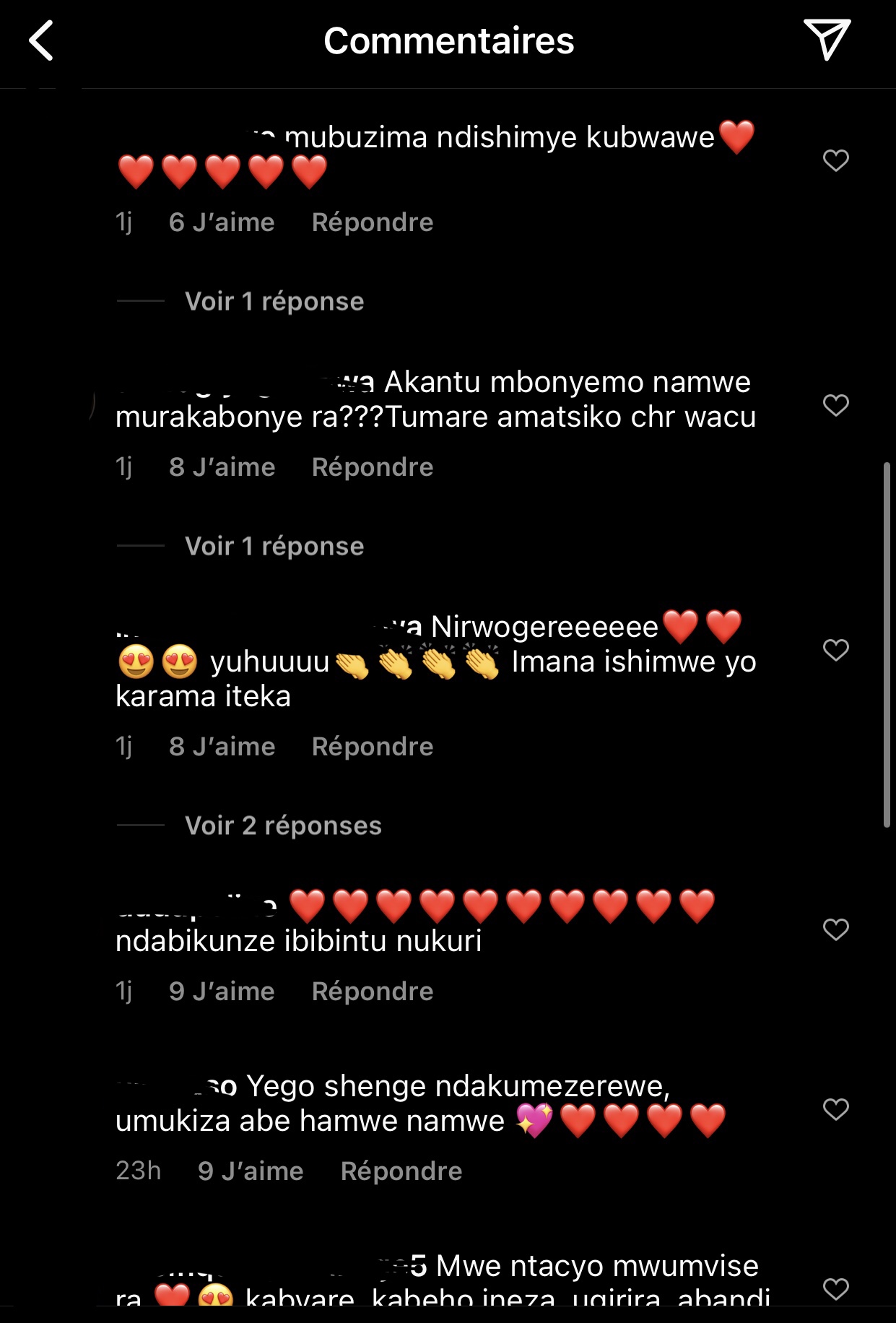This screenshot has width=896, height=1323.
Task: Like the 'ndabikunze ibibintu nukuri' comment
Action: tap(835, 929)
